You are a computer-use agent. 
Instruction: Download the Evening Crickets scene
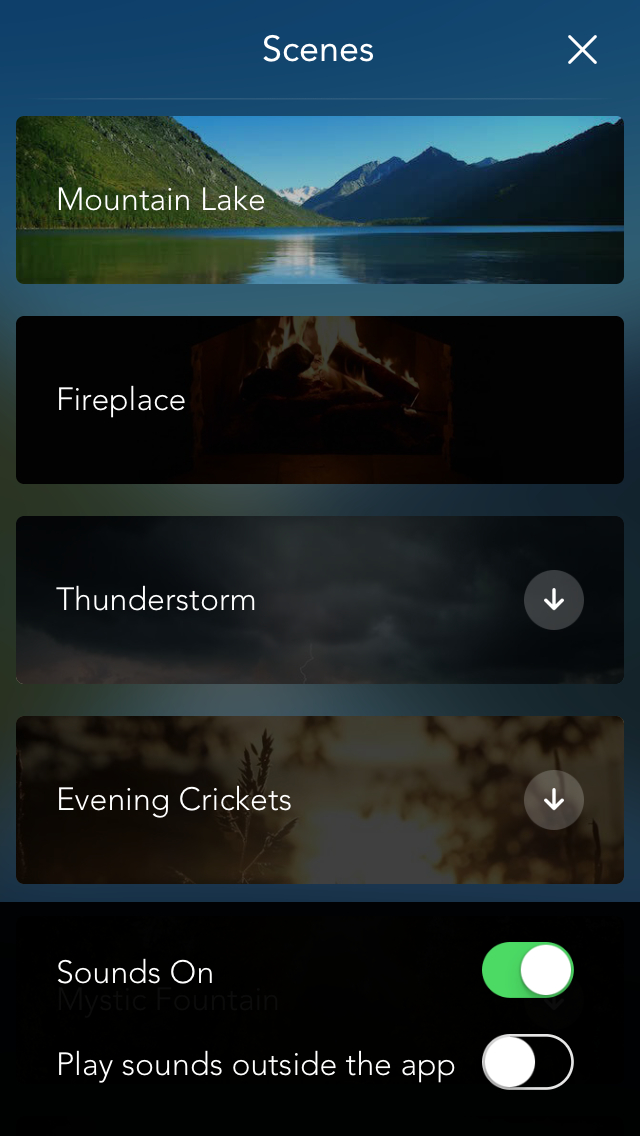554,800
